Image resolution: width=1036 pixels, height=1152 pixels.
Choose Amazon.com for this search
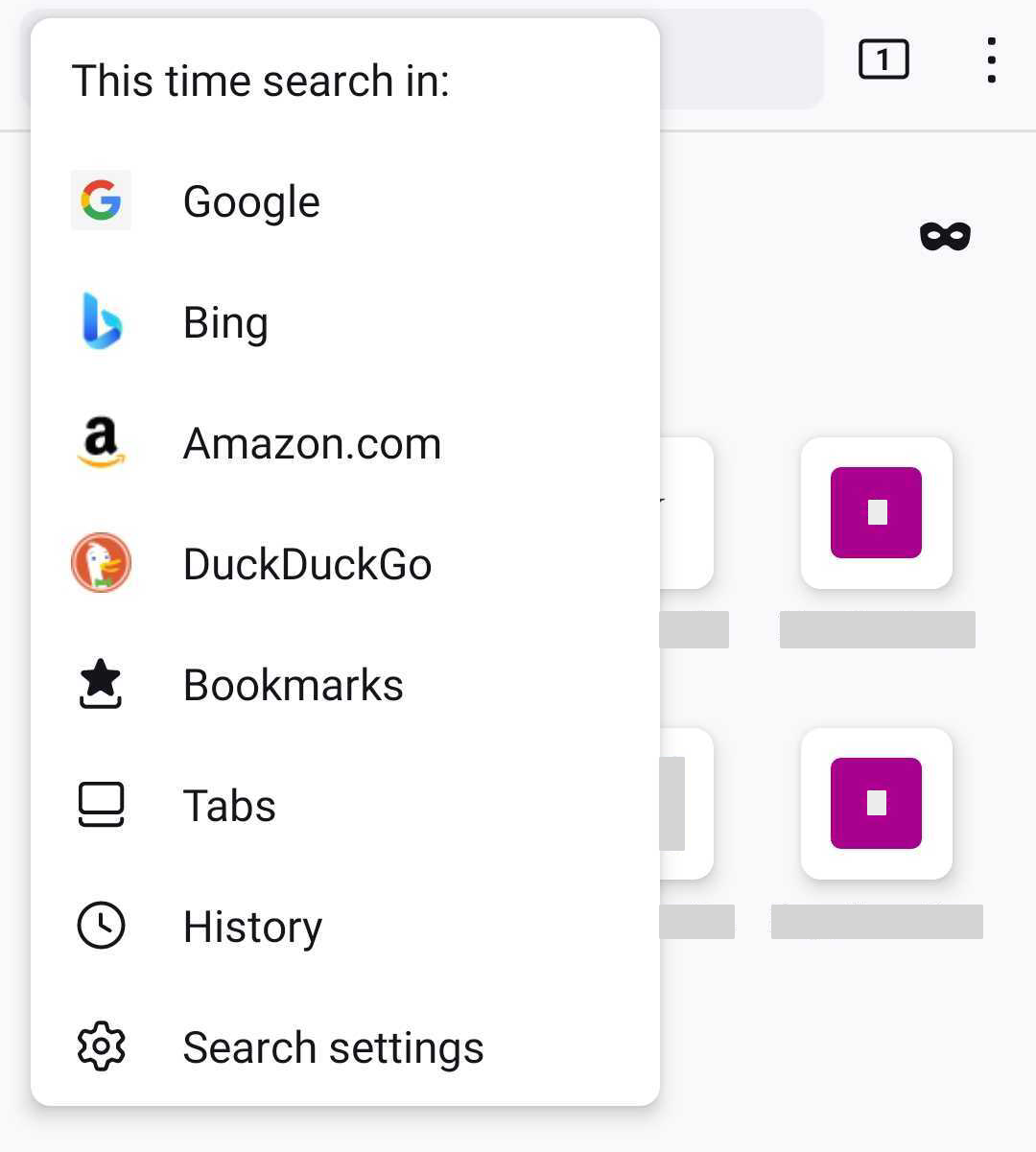312,443
